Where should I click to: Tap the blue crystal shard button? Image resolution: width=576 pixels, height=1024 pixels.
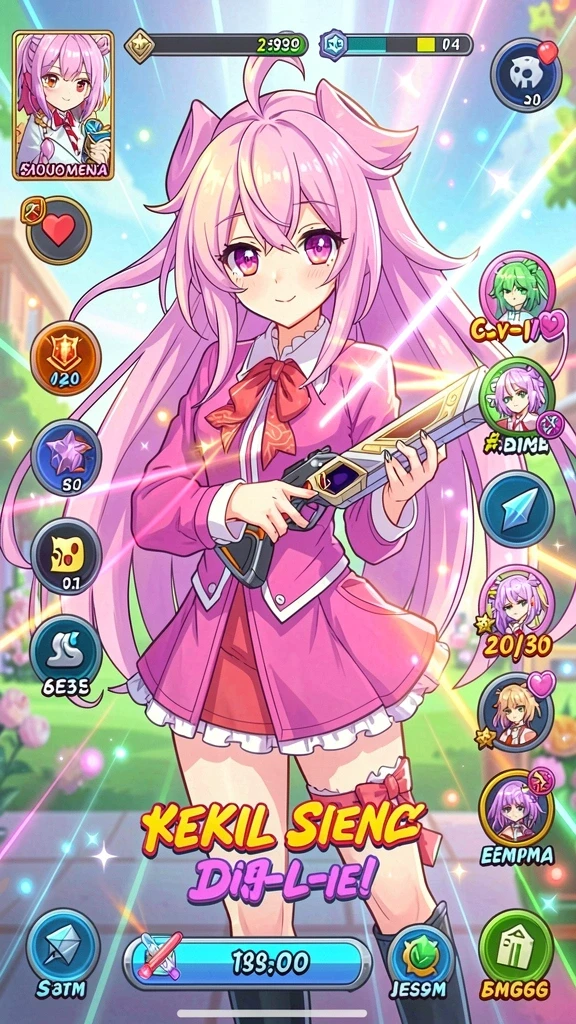click(517, 508)
